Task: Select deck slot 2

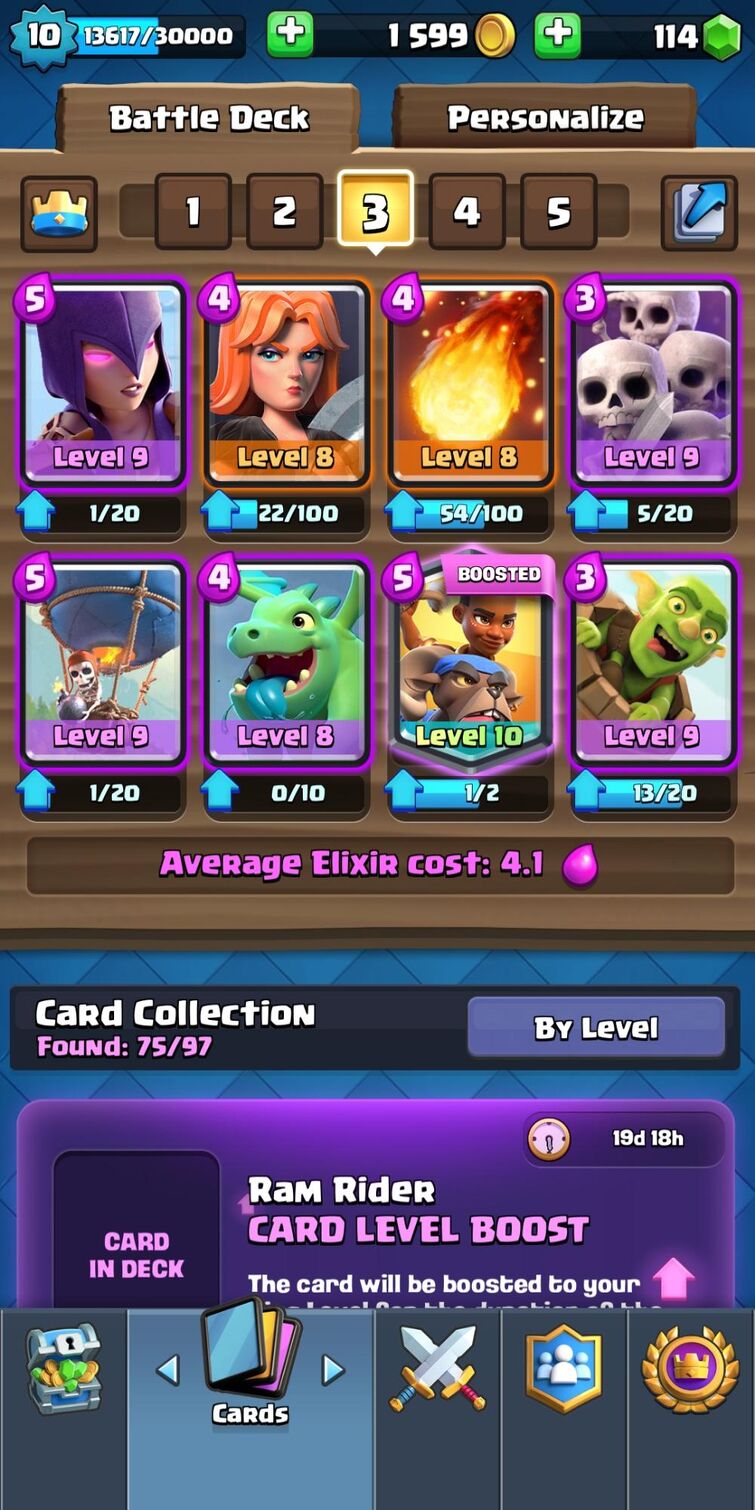Action: click(285, 211)
